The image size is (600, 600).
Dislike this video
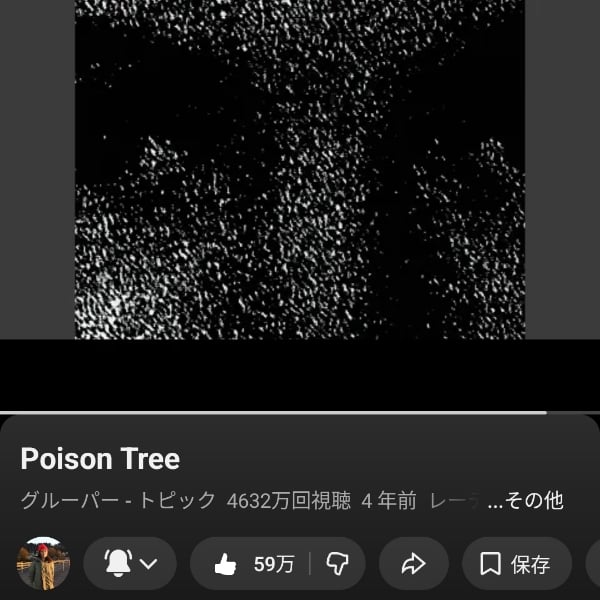click(x=337, y=564)
